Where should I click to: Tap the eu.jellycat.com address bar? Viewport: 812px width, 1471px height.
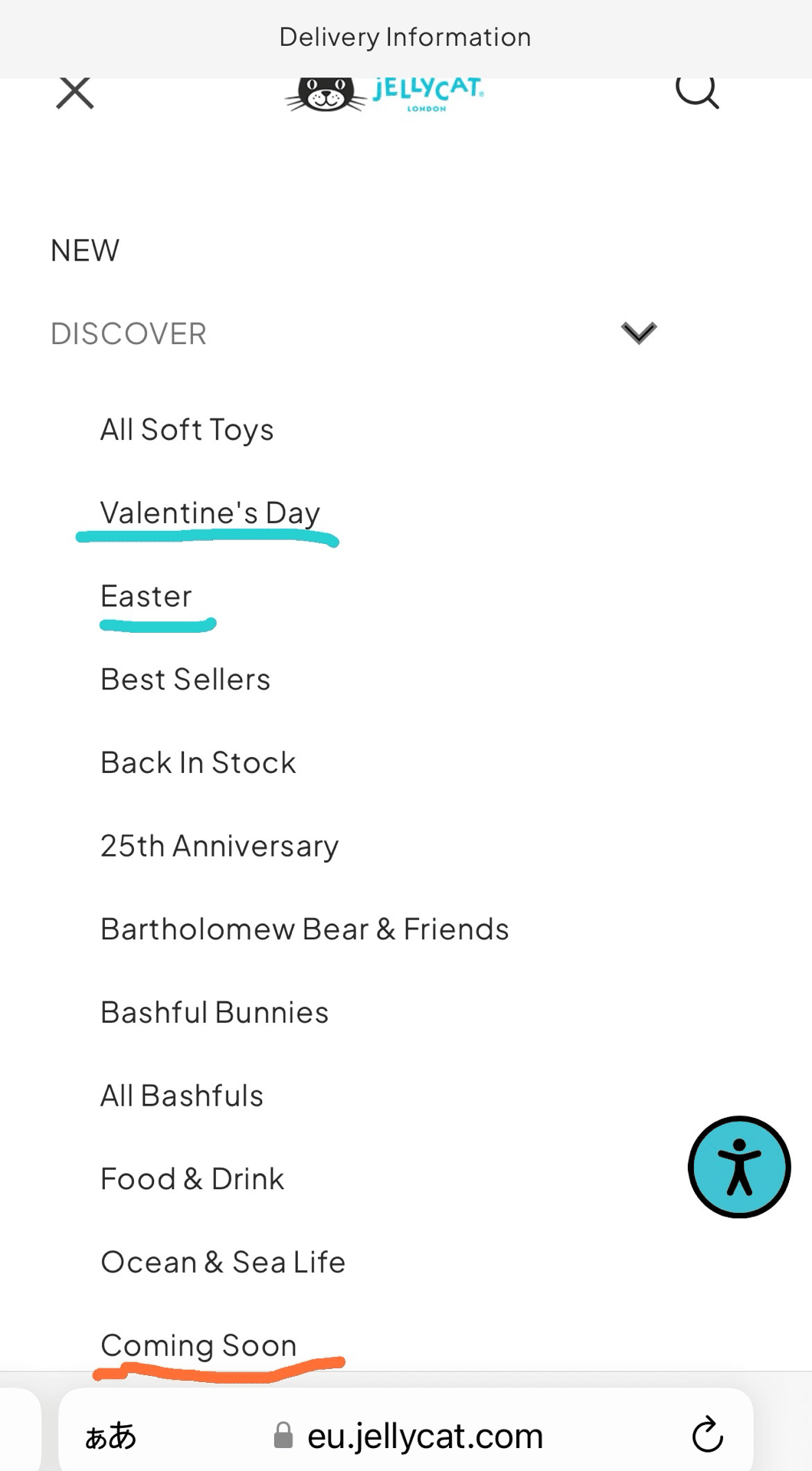(x=406, y=1434)
